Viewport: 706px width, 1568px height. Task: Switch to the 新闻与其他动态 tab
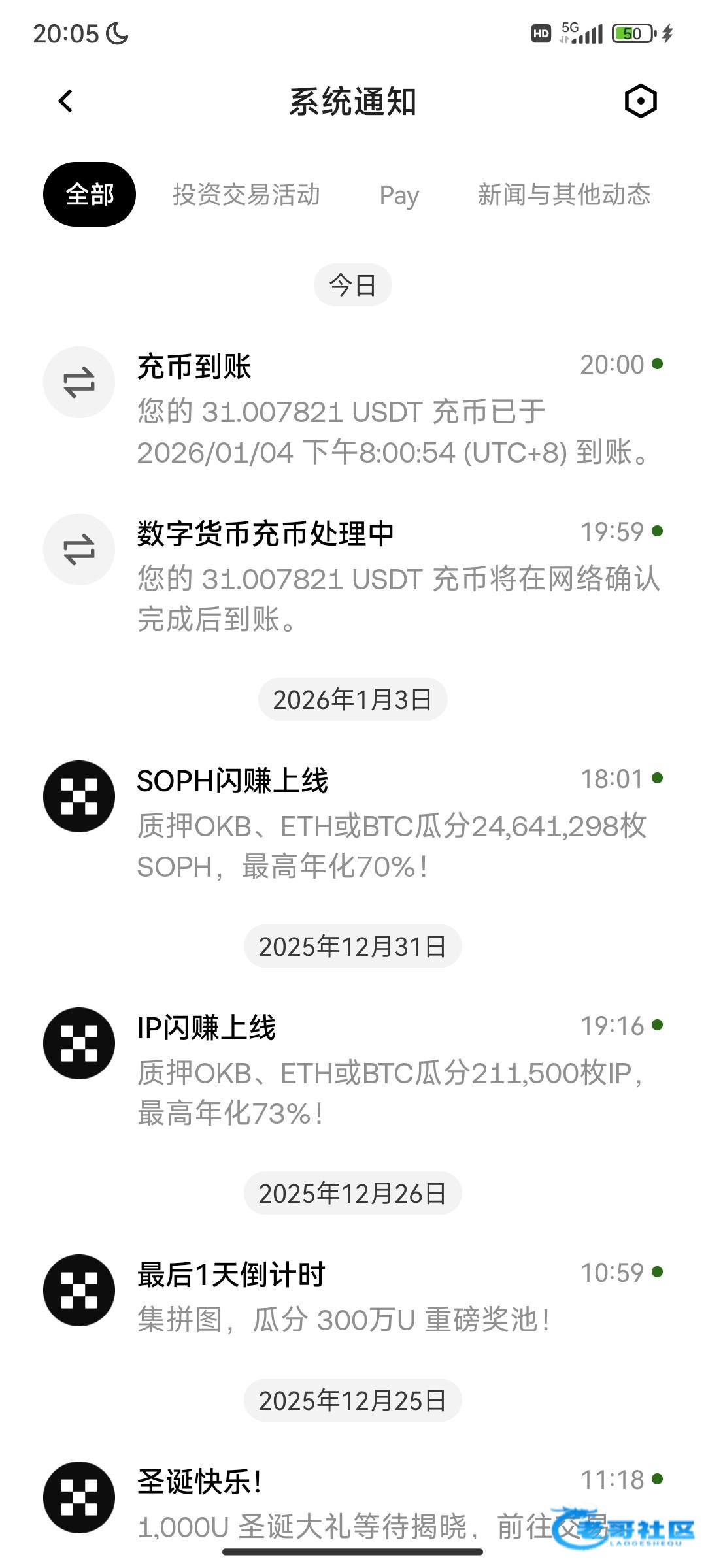(563, 195)
